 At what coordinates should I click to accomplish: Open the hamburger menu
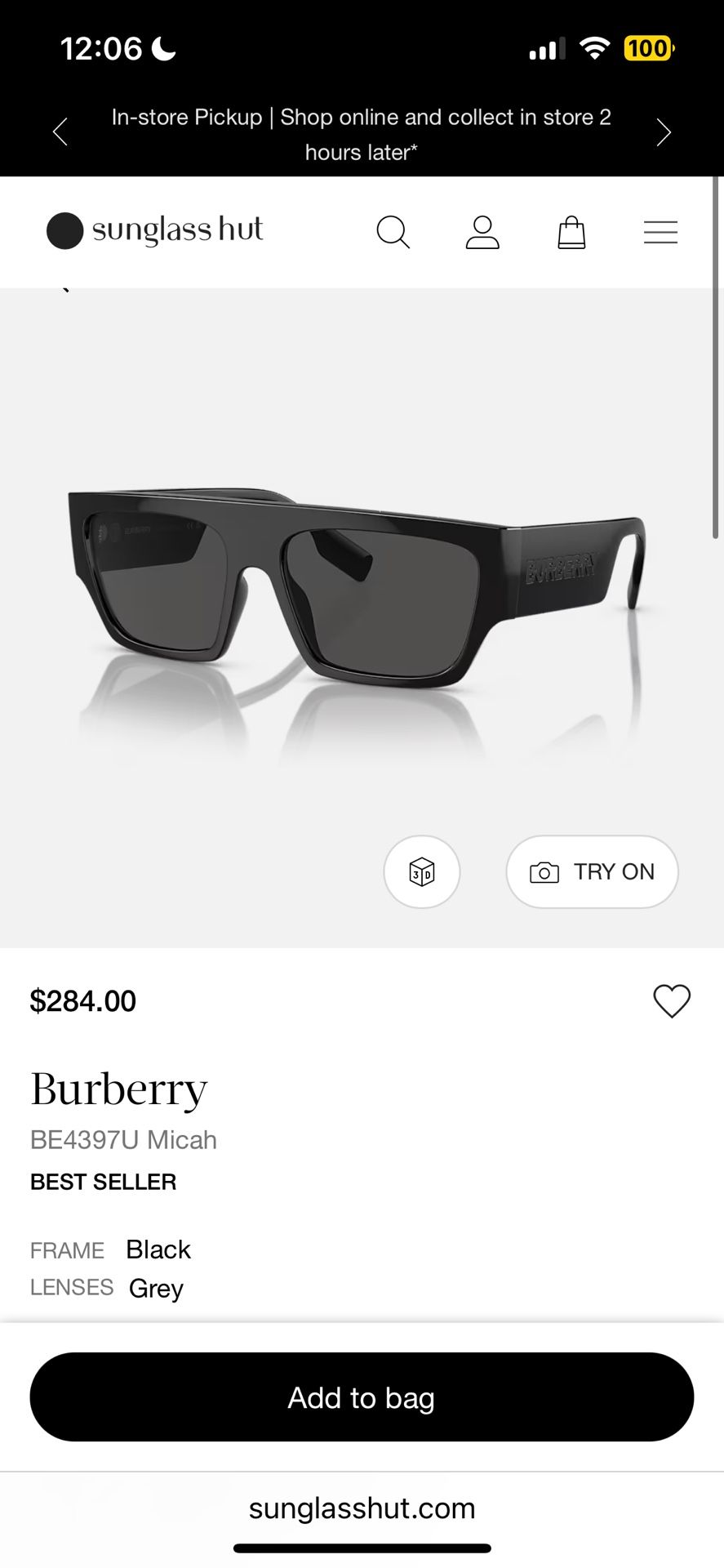pyautogui.click(x=660, y=233)
